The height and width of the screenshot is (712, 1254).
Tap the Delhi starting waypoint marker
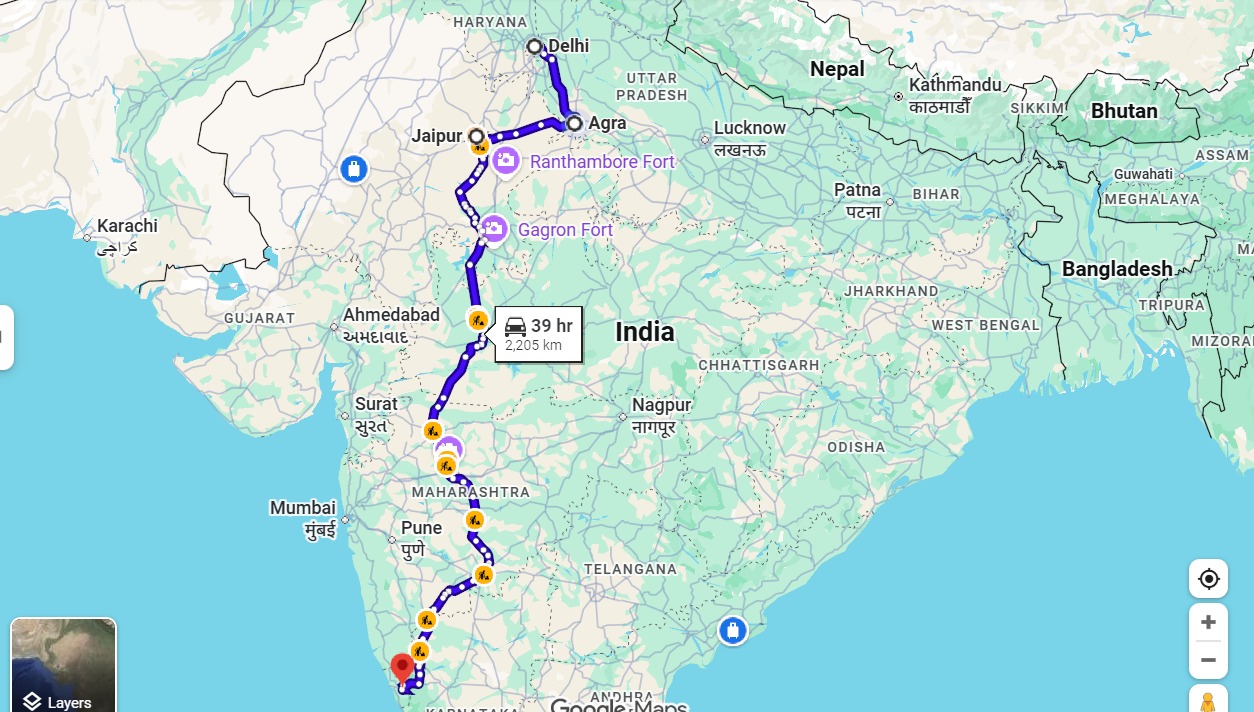pyautogui.click(x=534, y=46)
